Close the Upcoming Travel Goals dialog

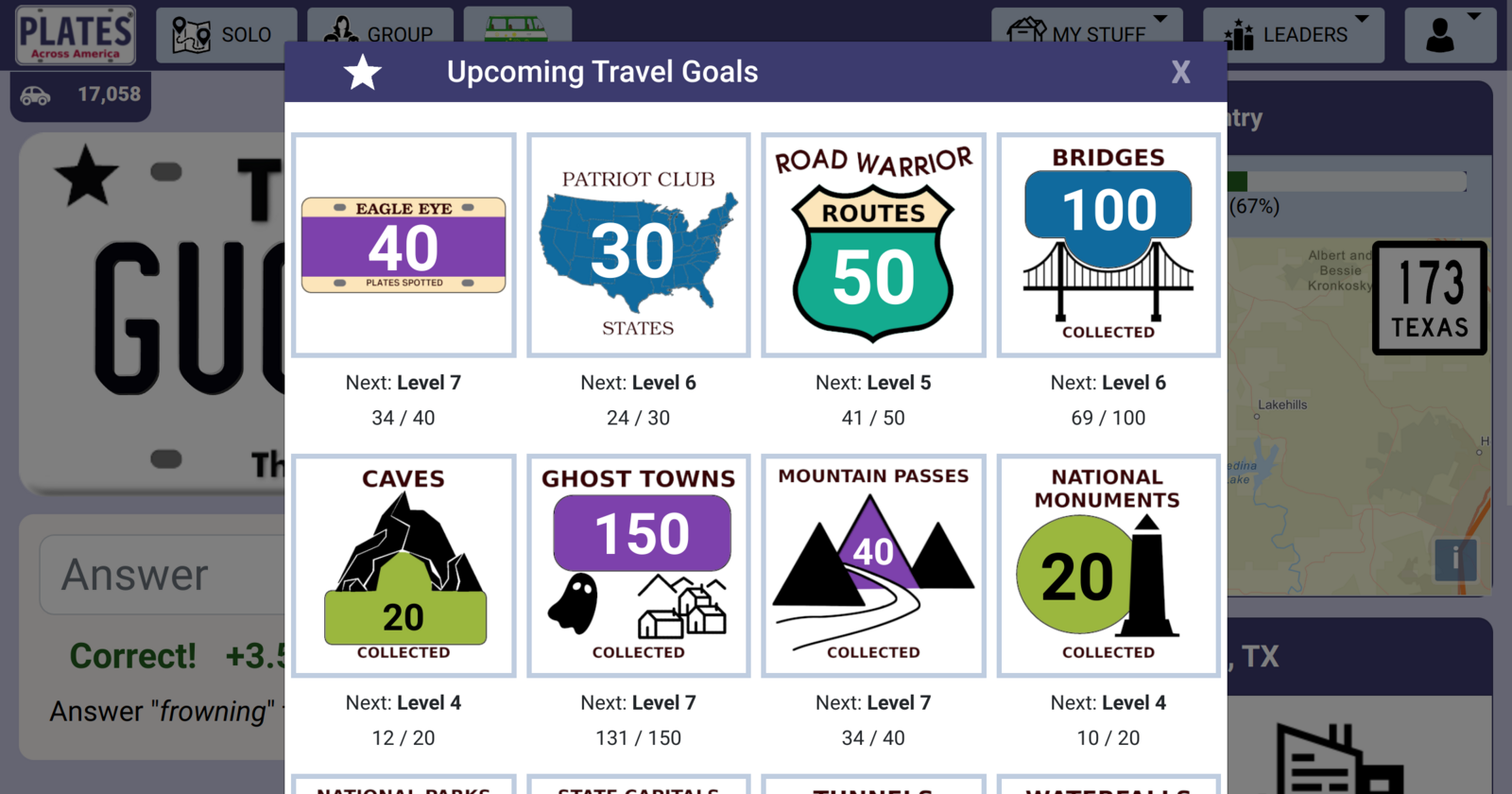1180,73
